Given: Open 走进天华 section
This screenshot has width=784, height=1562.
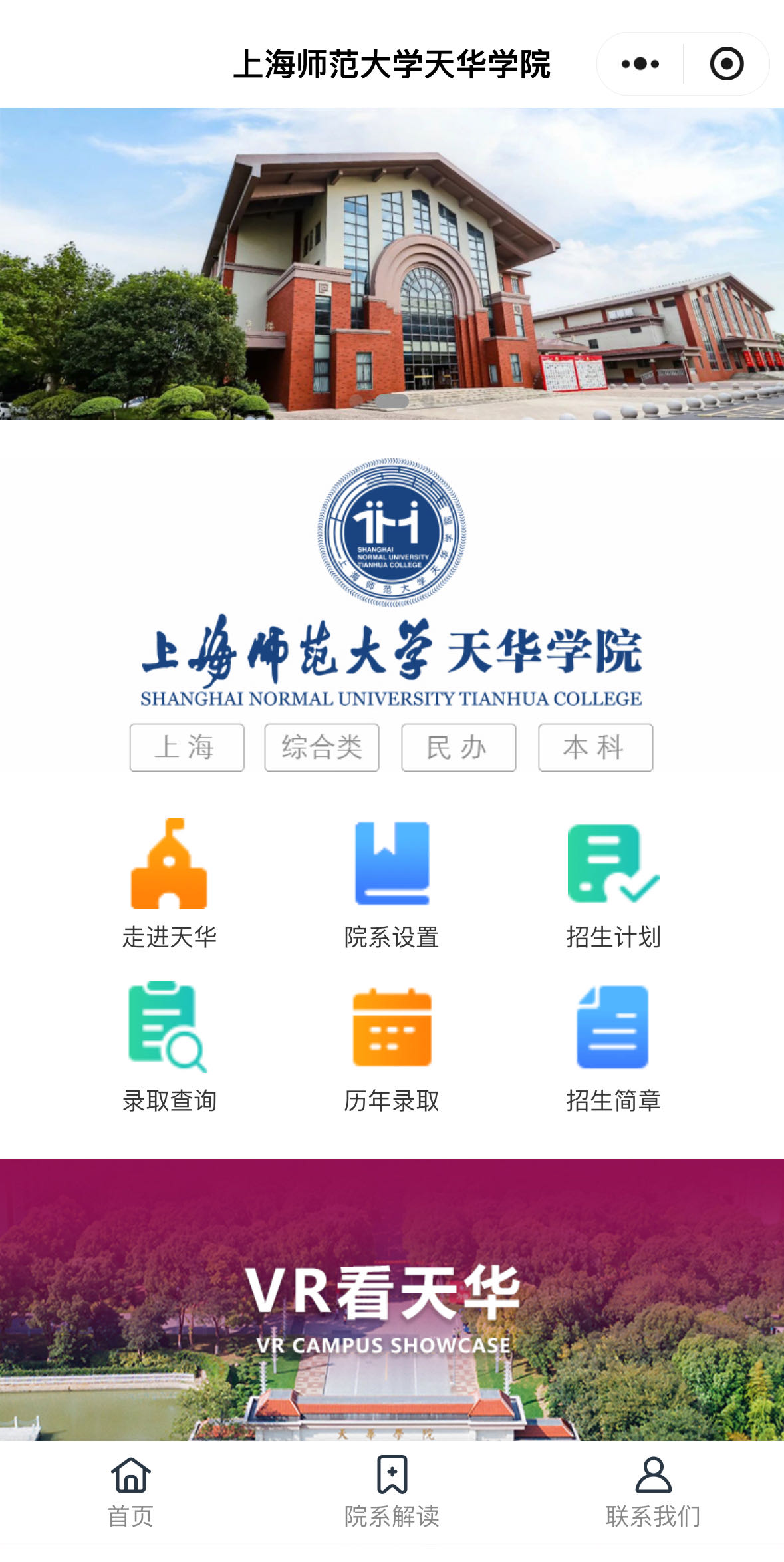Looking at the screenshot, I should (x=170, y=883).
